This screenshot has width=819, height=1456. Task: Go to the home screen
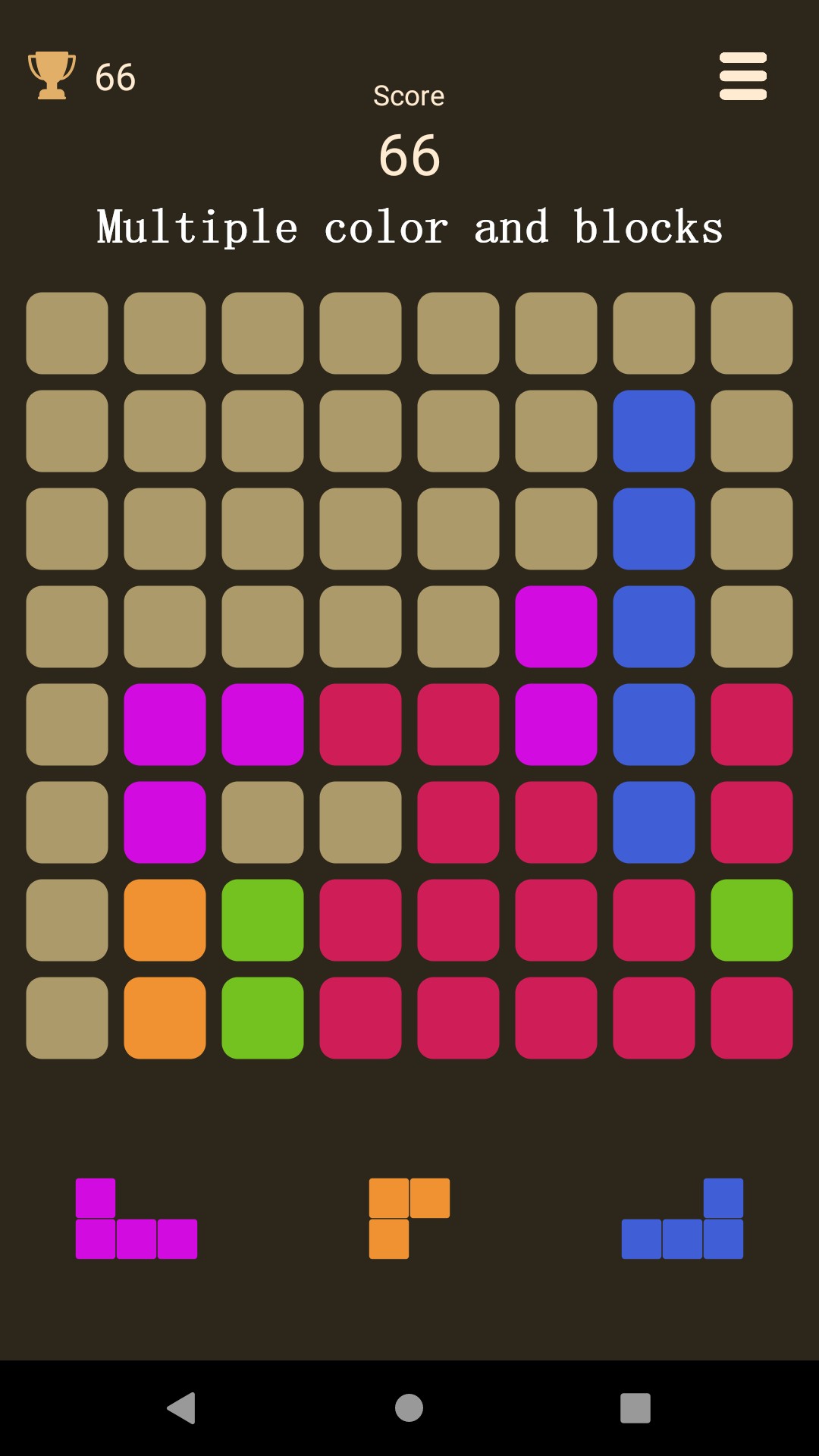pos(409,1408)
